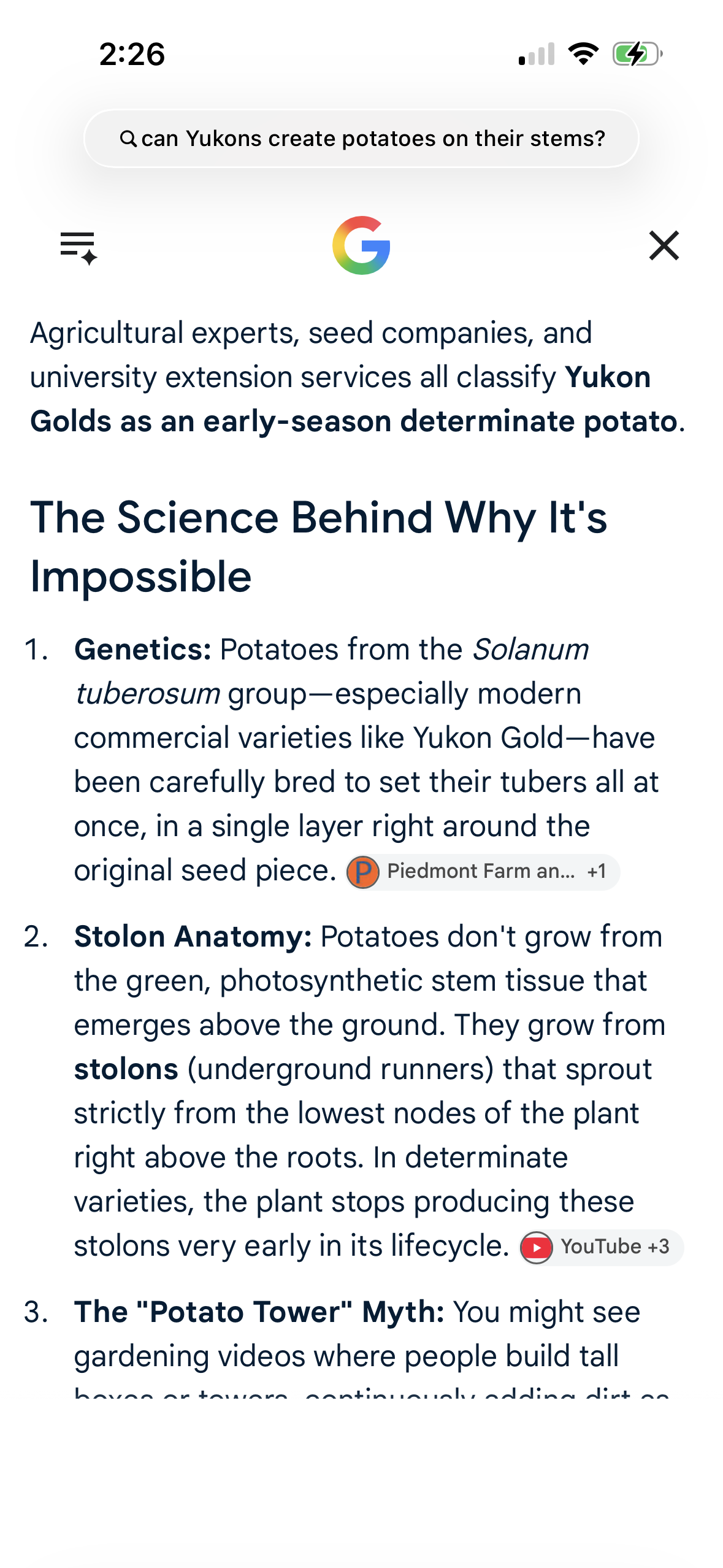Open the YouTube +3 source chip

[x=601, y=1247]
